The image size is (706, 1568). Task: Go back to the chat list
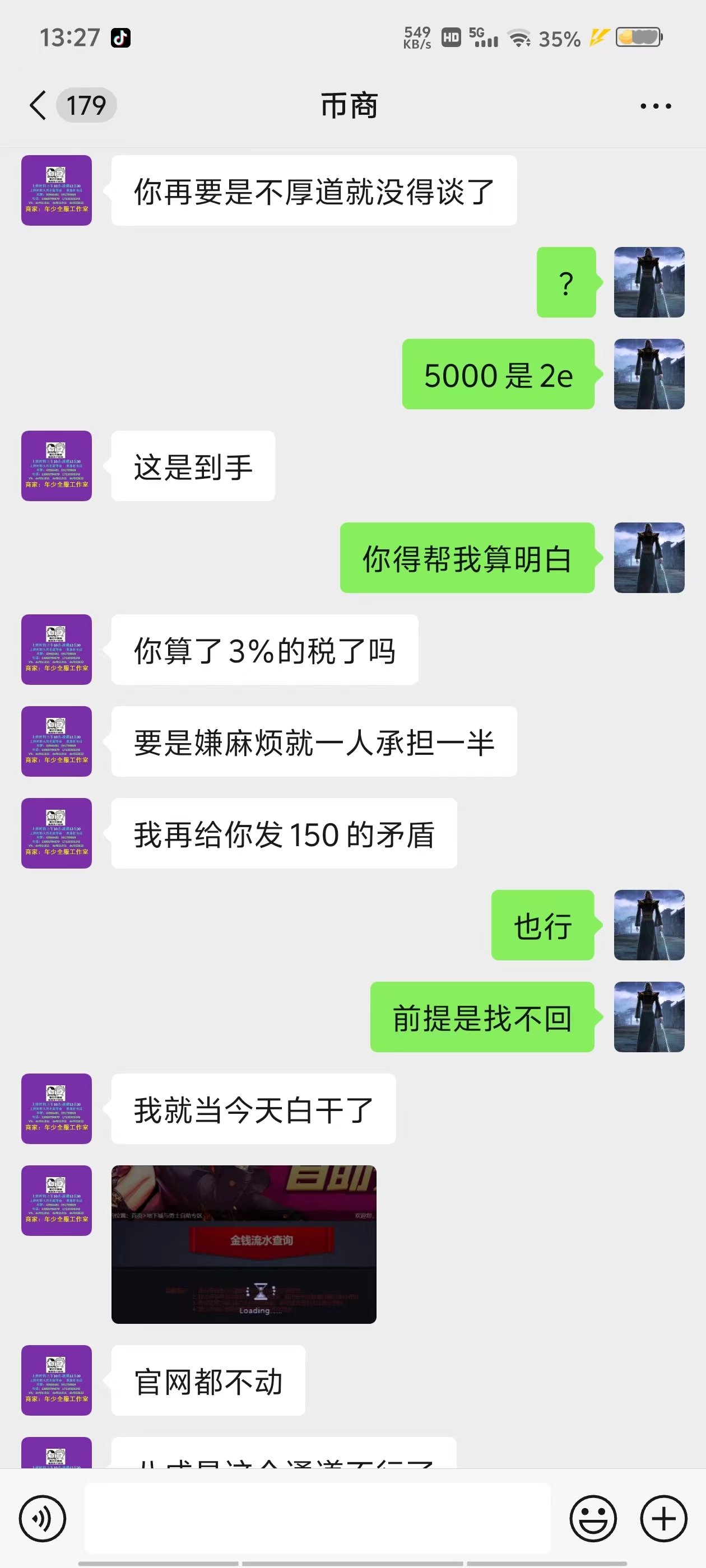pos(38,105)
